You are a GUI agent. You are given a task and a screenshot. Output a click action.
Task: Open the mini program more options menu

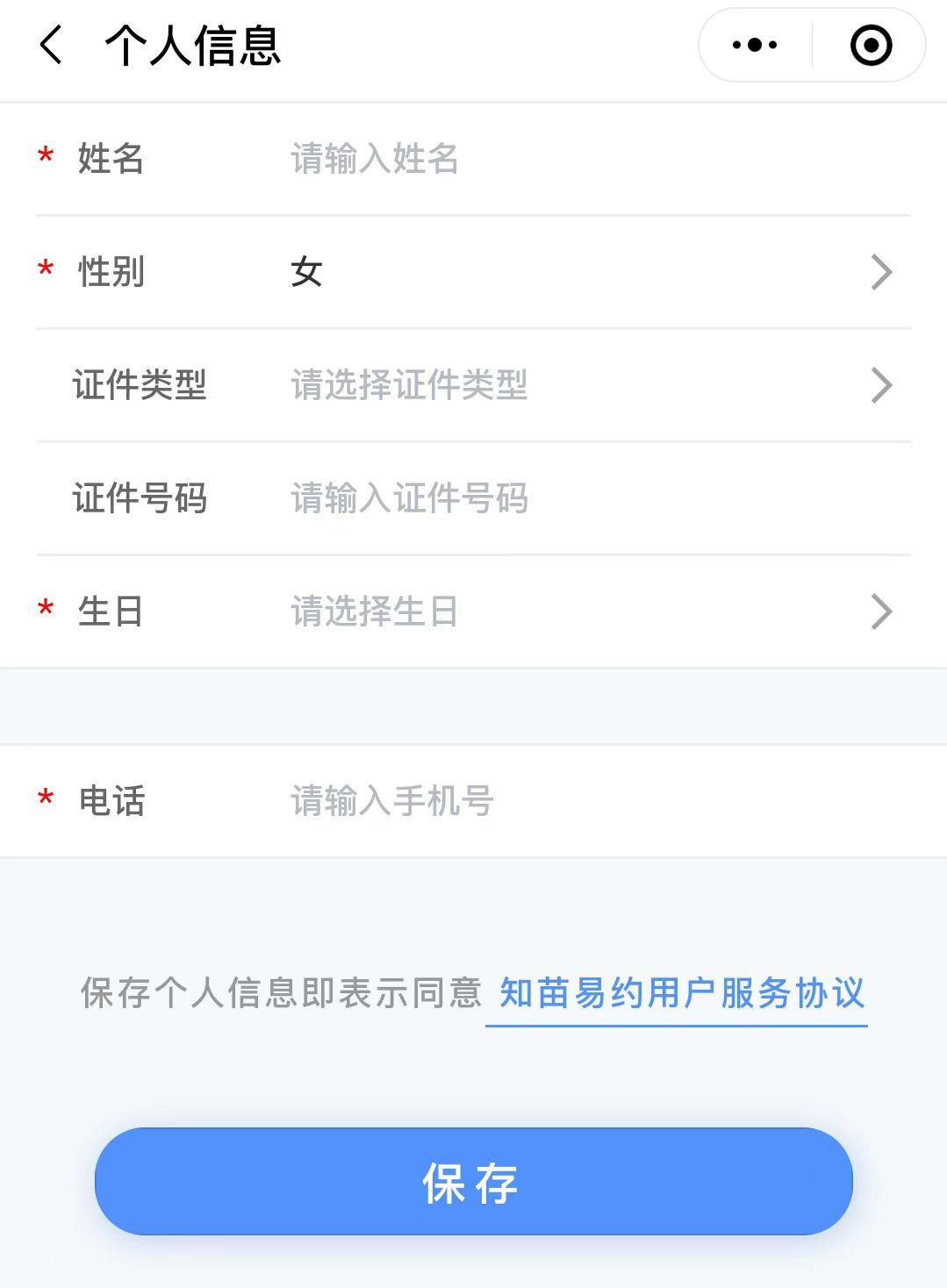point(755,45)
